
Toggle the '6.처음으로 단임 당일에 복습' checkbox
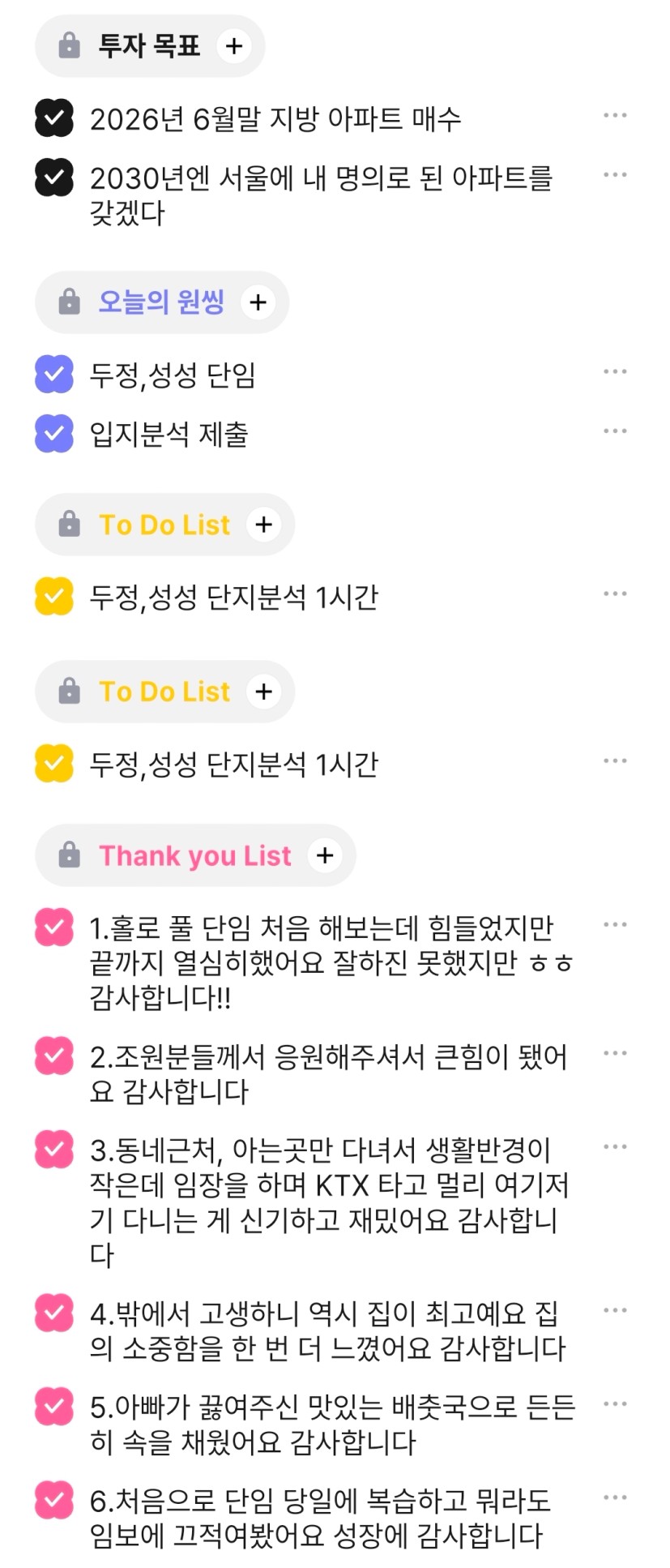(54, 1500)
